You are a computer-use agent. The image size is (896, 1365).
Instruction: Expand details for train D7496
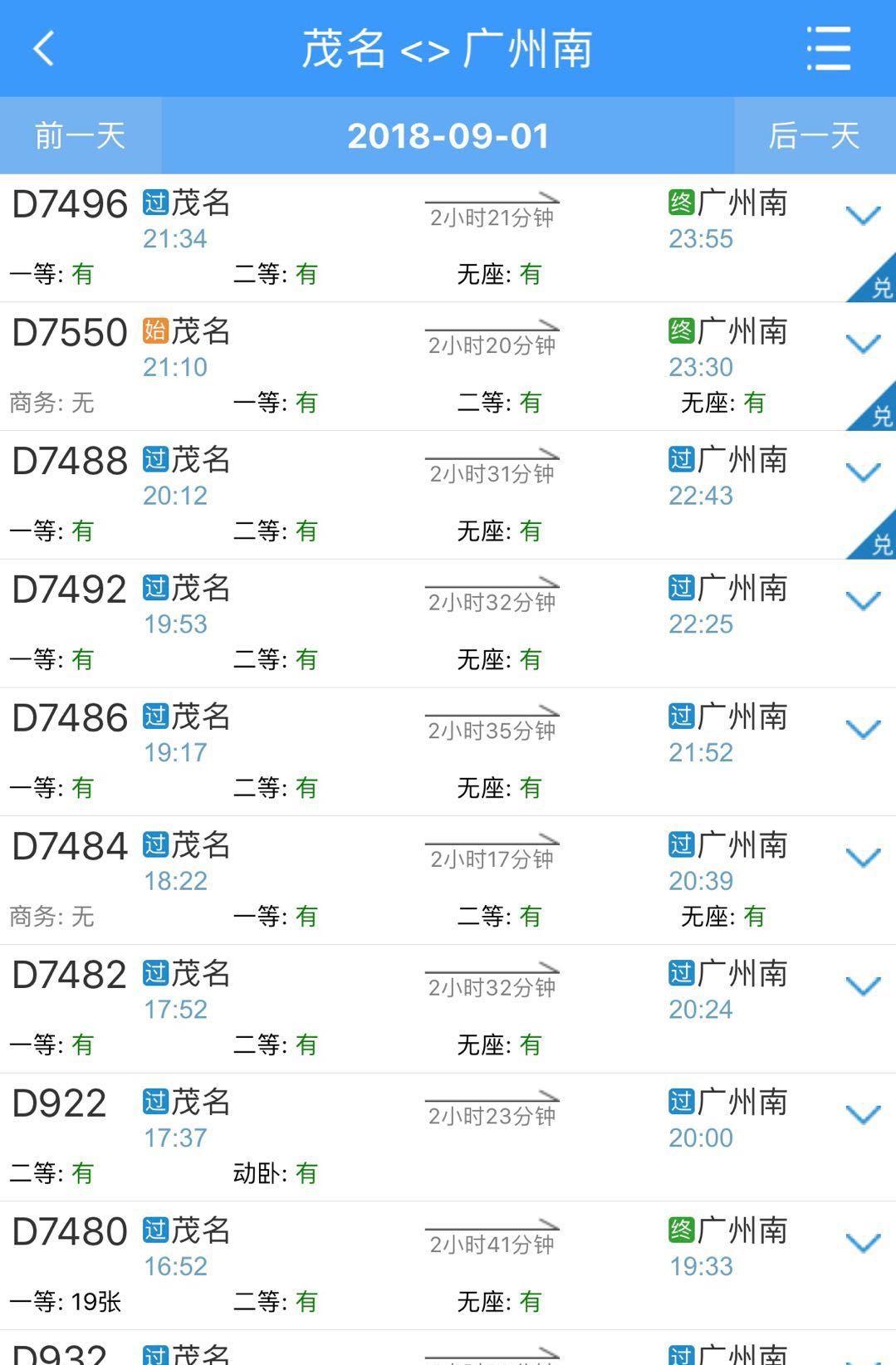click(x=863, y=216)
